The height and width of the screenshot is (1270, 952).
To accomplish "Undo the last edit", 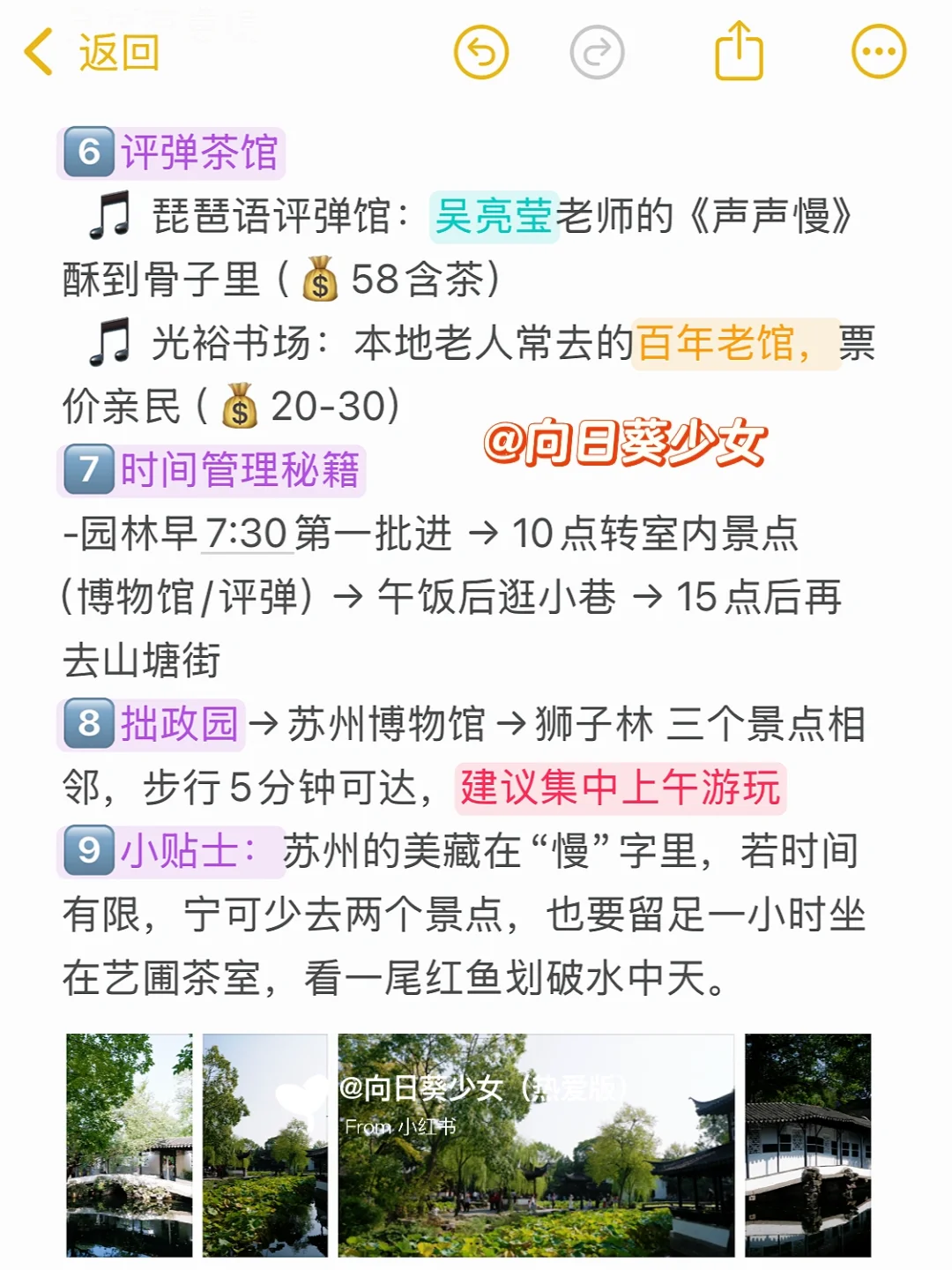I will (x=481, y=52).
